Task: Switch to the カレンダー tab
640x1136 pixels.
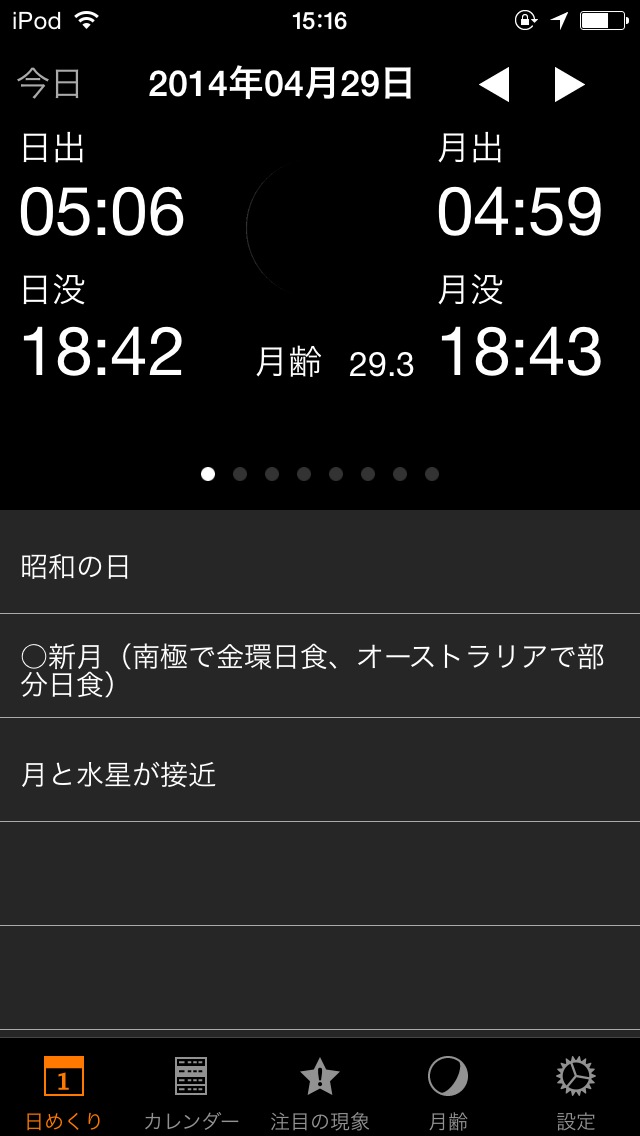Action: click(x=191, y=1090)
